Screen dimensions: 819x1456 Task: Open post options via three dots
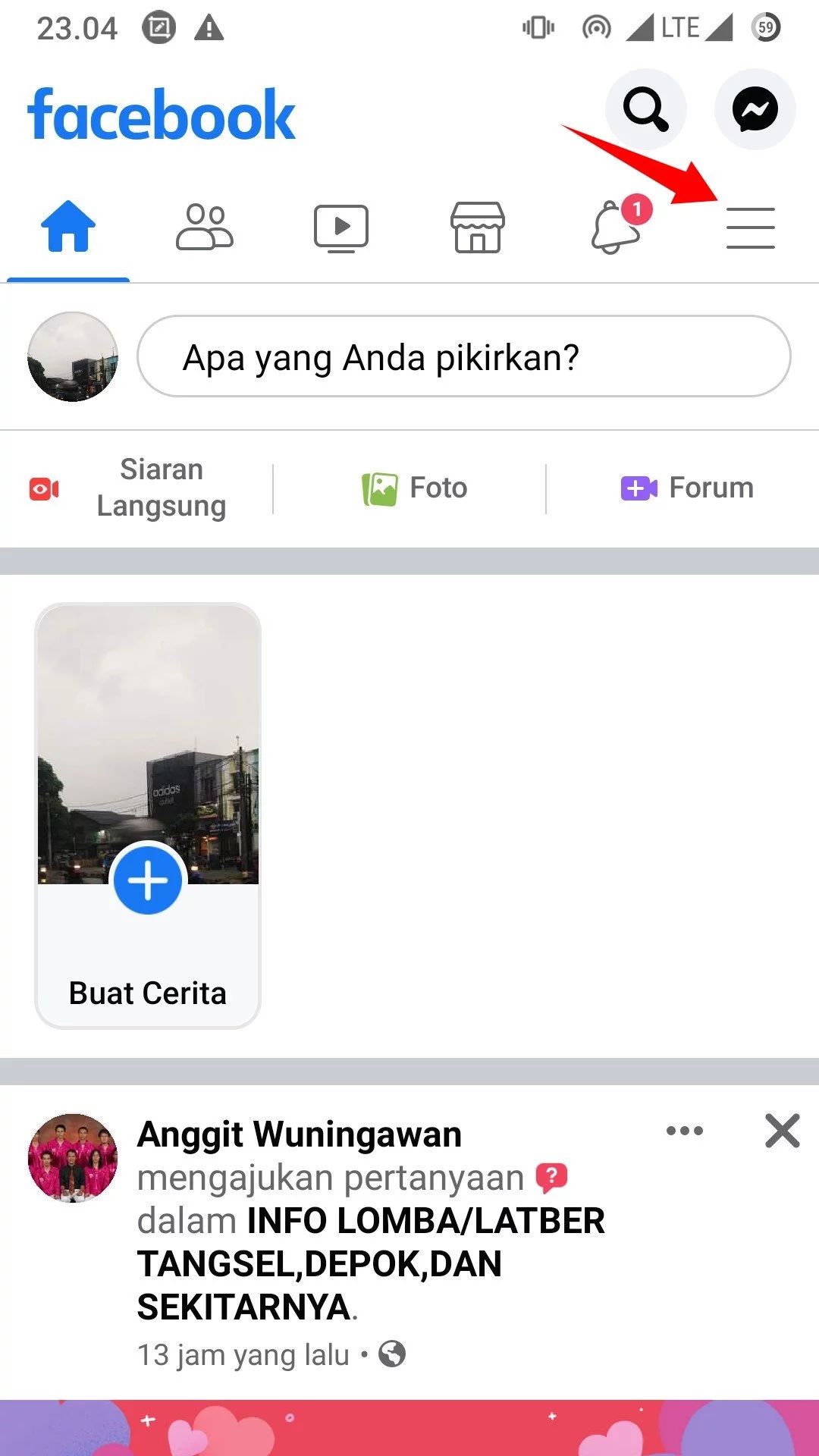coord(683,1130)
